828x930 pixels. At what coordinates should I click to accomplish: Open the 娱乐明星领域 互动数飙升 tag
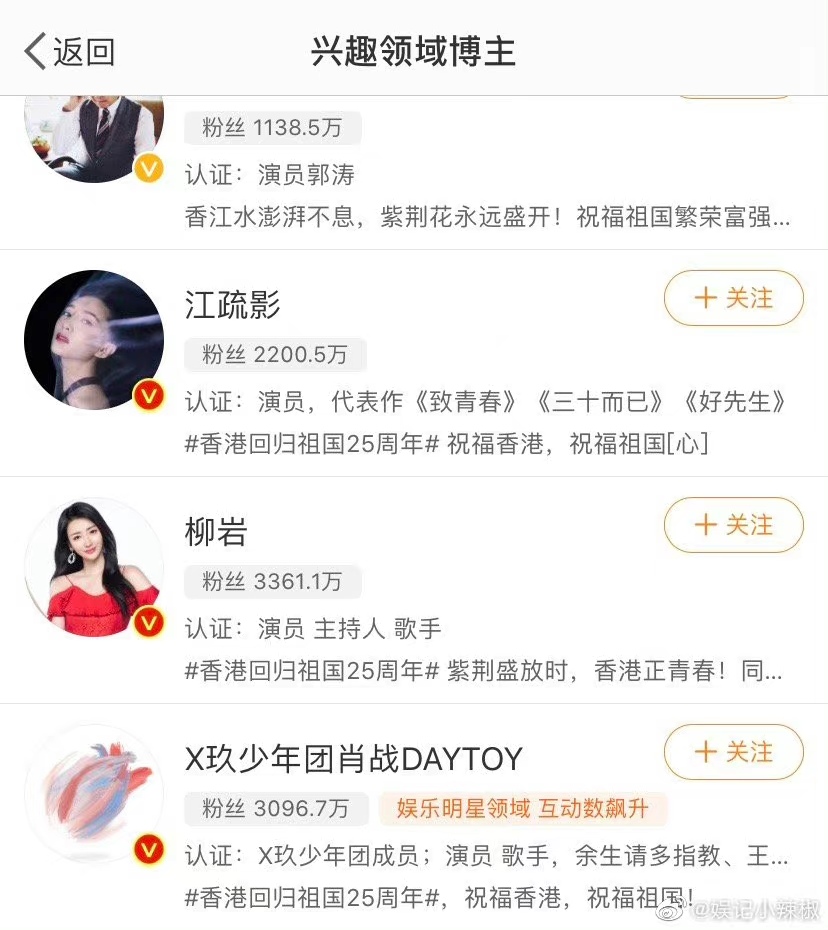522,808
